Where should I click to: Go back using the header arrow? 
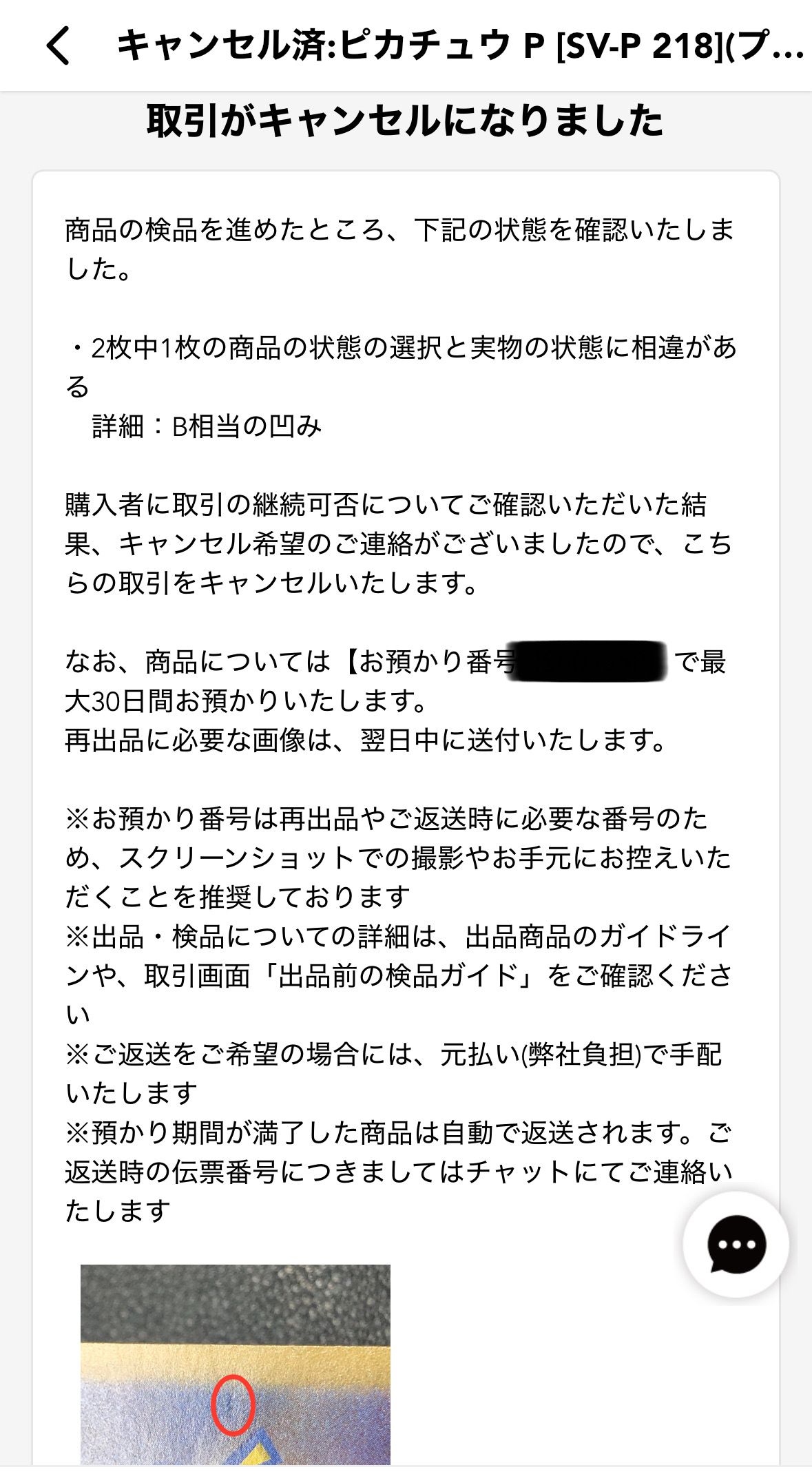59,45
